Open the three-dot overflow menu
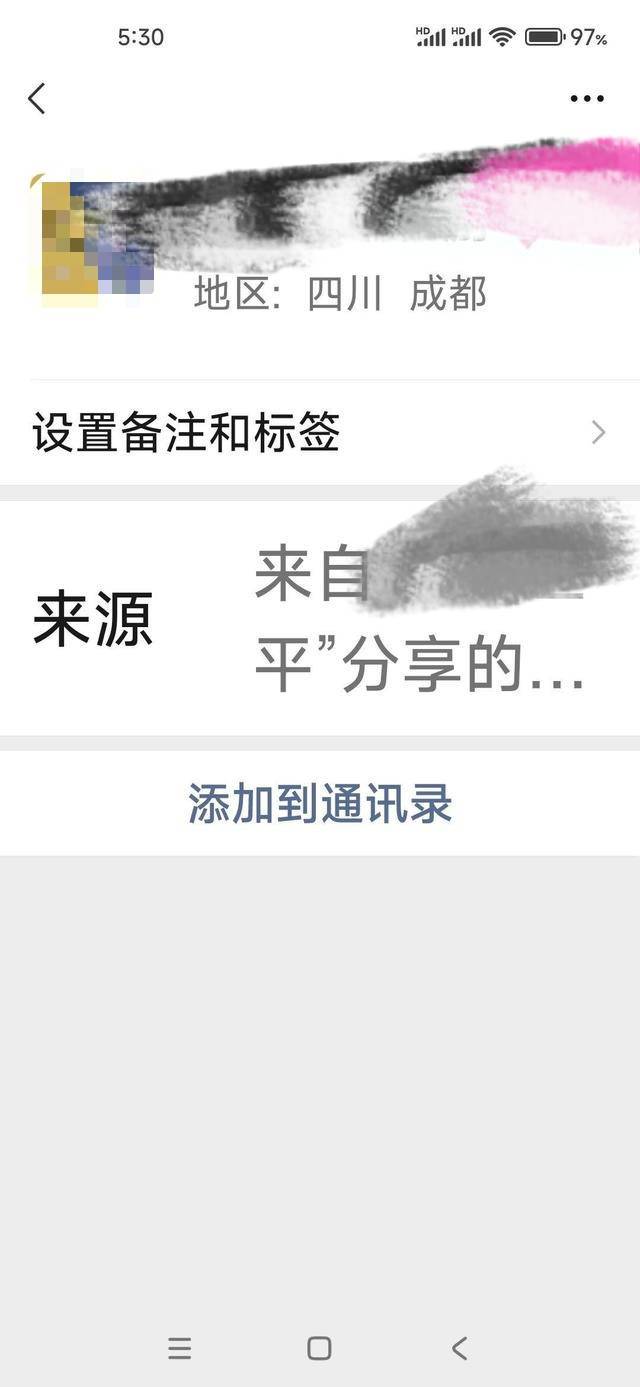This screenshot has width=640, height=1387. (587, 98)
